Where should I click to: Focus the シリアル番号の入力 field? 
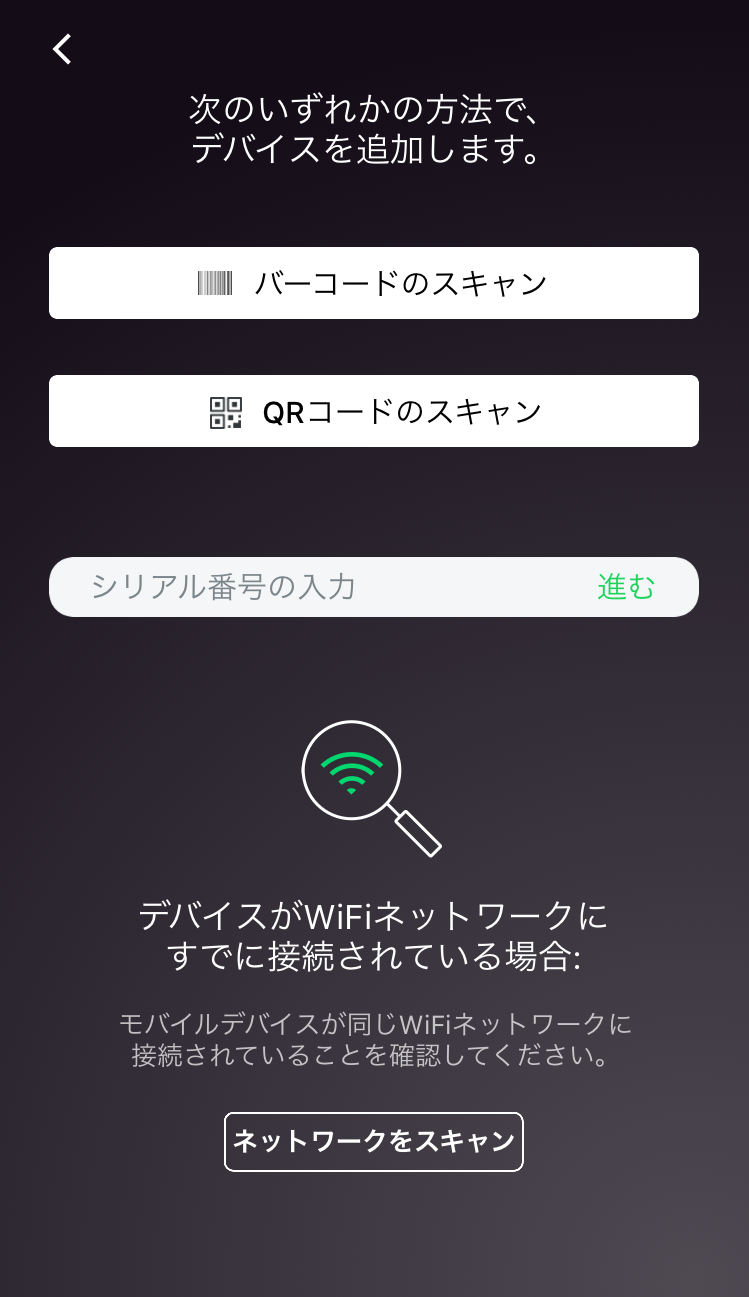pos(320,587)
